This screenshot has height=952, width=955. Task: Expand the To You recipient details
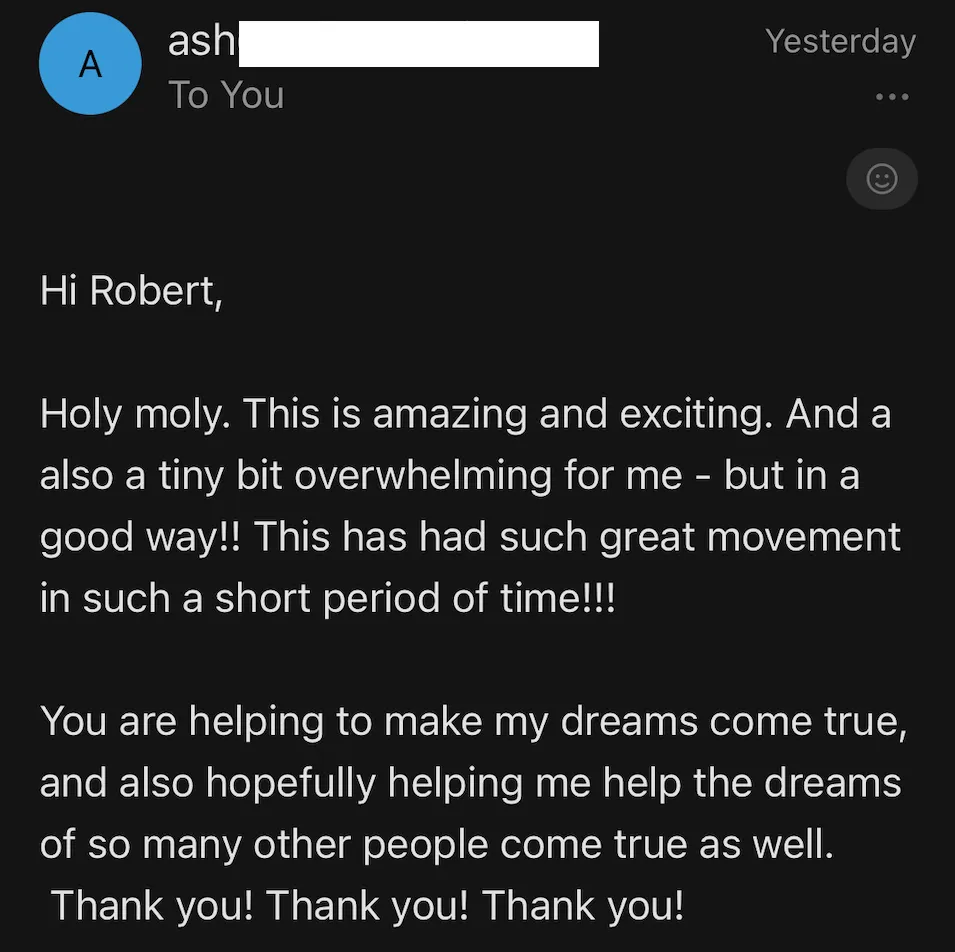coord(226,95)
